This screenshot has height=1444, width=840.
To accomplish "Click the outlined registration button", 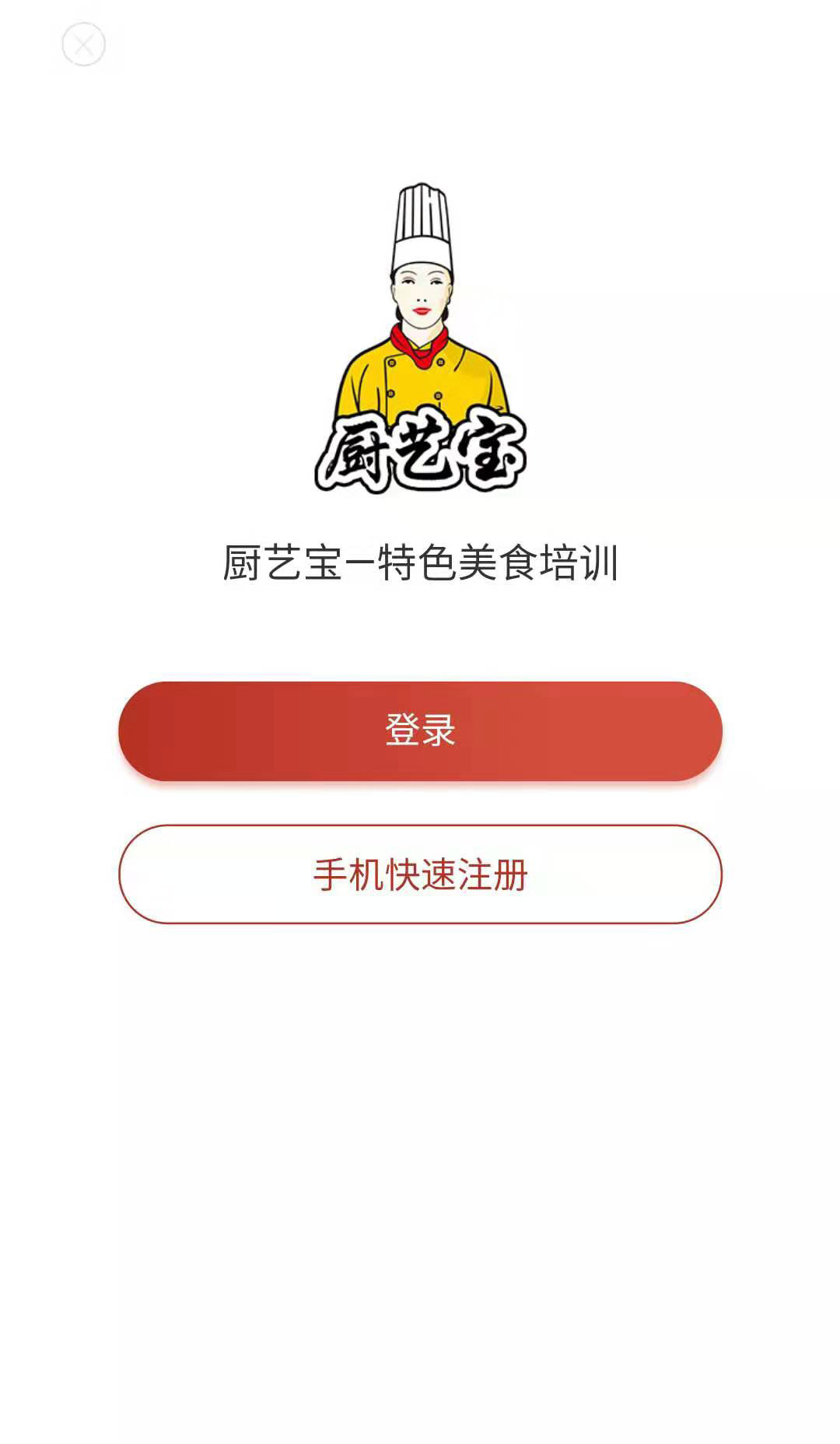I will pyautogui.click(x=420, y=875).
